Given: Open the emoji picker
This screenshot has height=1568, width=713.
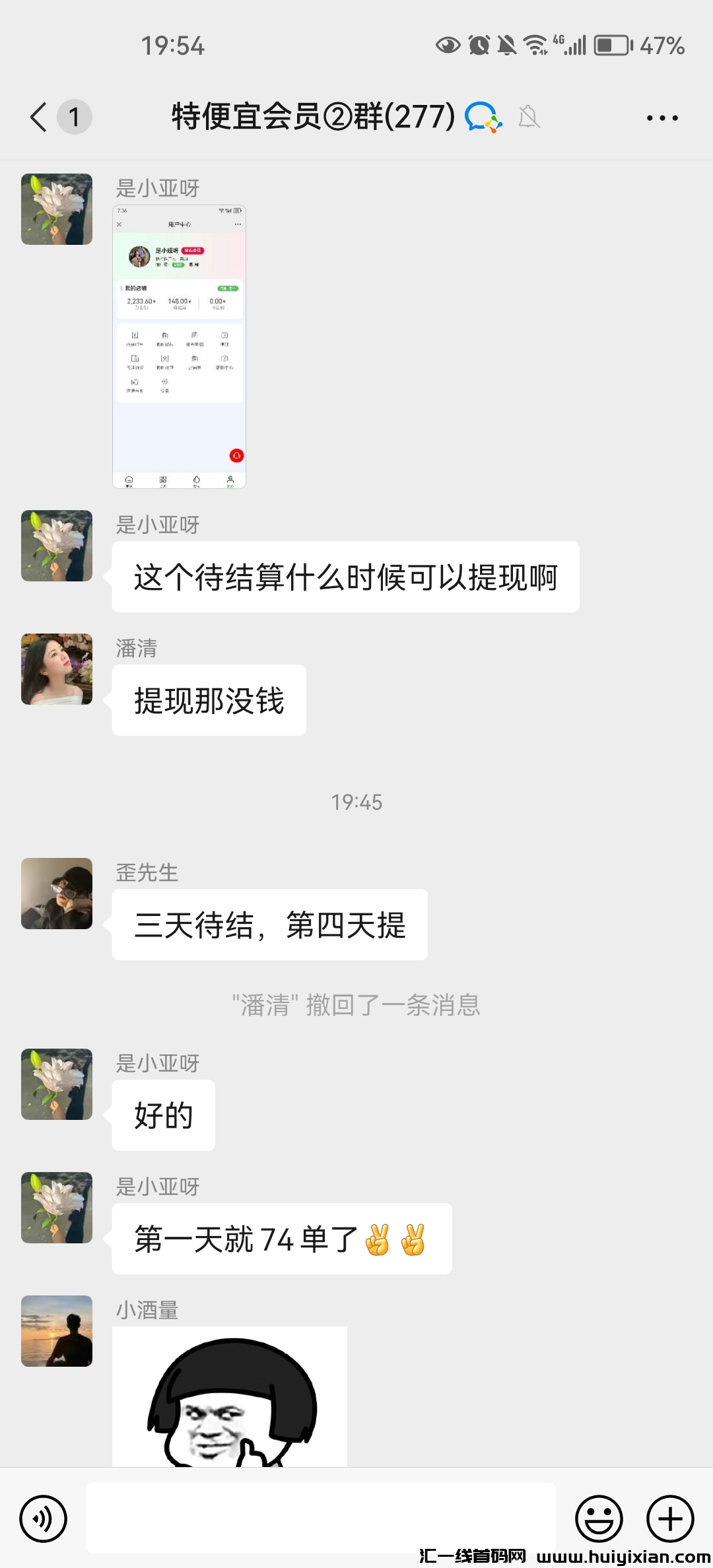Looking at the screenshot, I should [599, 1519].
